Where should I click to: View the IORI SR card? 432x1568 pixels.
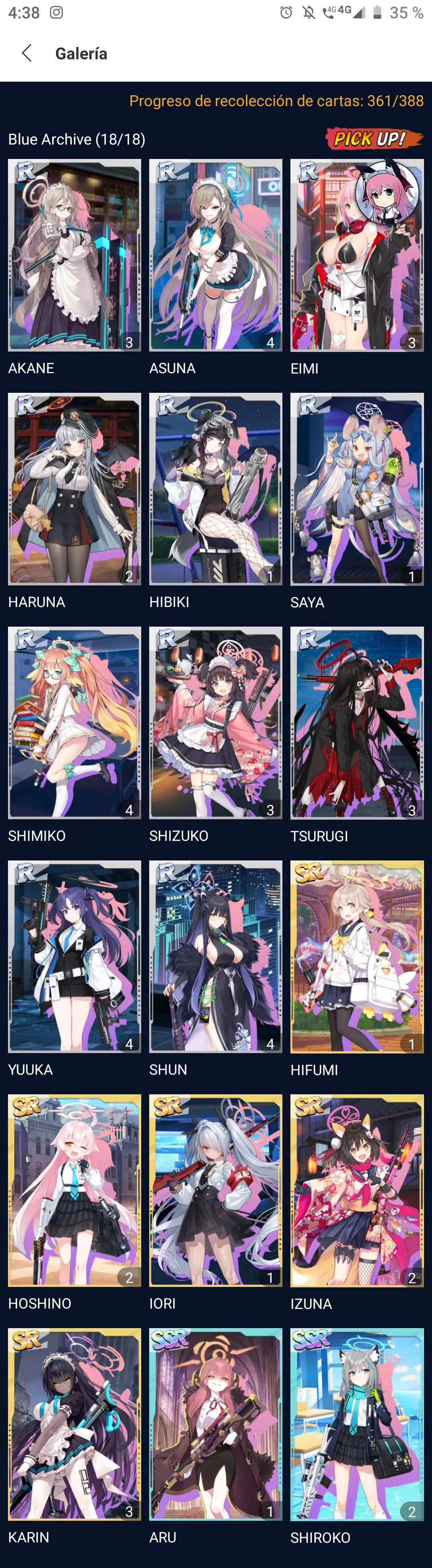[x=215, y=1190]
